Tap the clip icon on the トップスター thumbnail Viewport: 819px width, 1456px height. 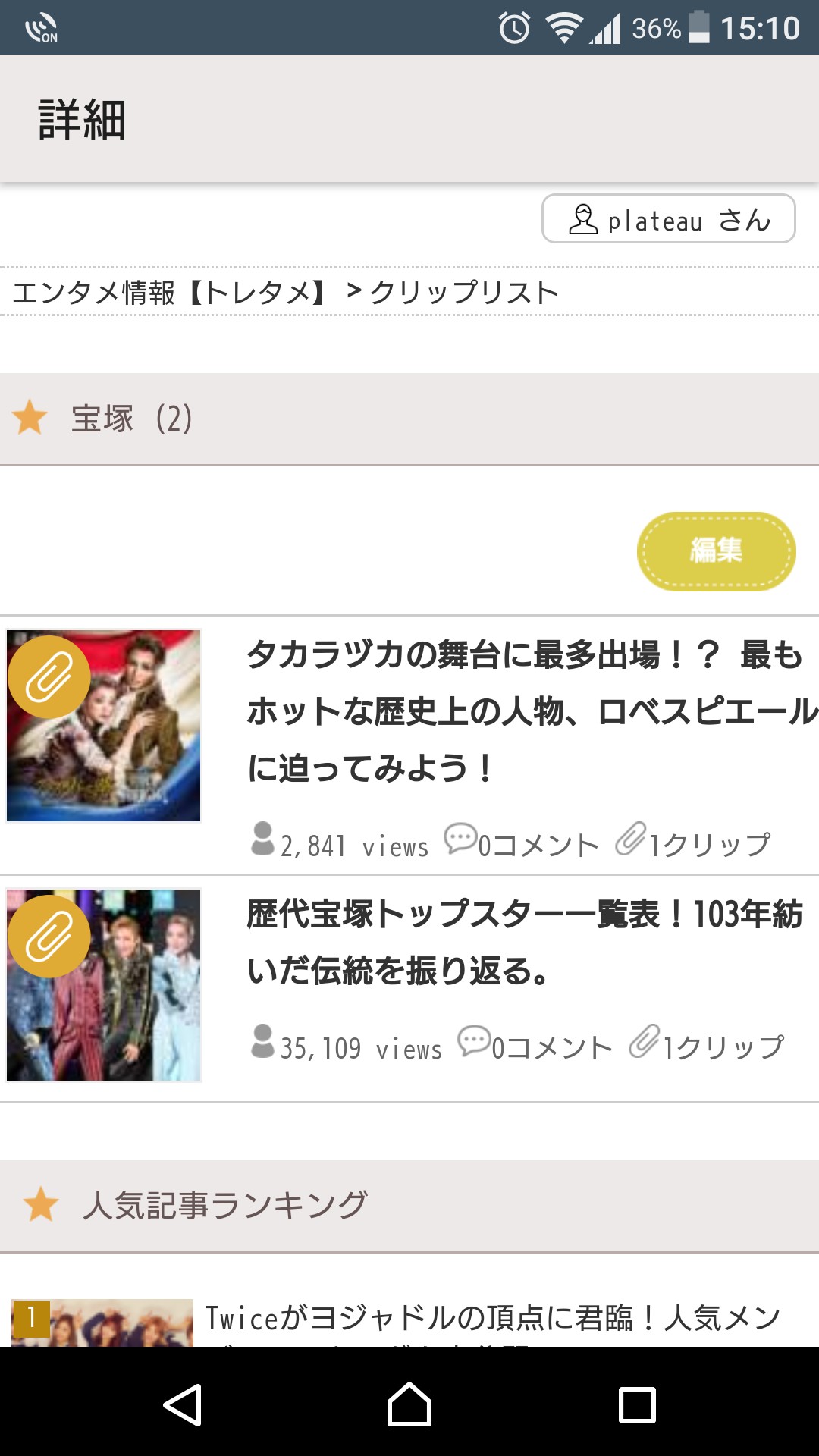[x=49, y=936]
